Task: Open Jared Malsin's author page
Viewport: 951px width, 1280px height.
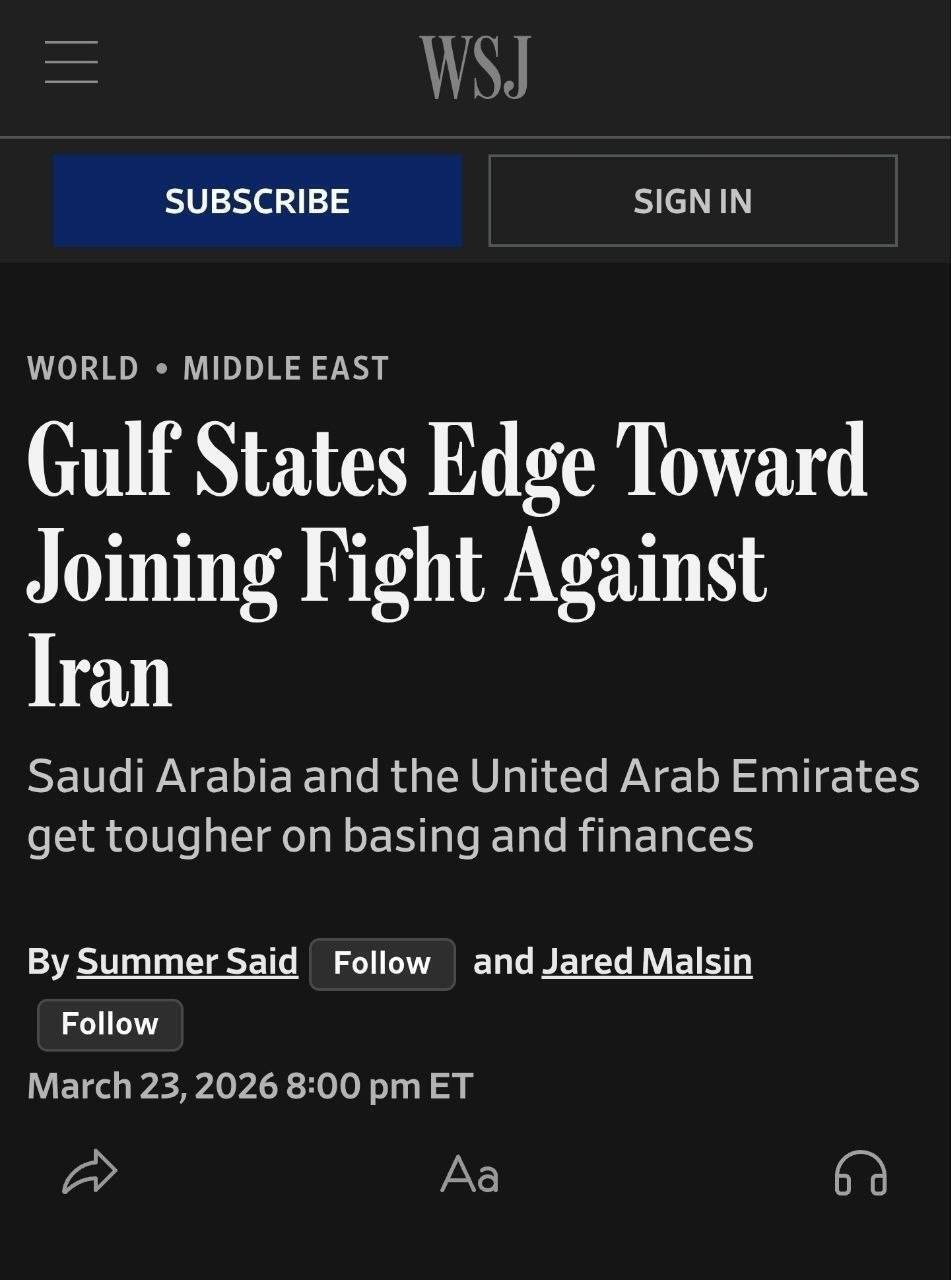Action: (x=647, y=962)
